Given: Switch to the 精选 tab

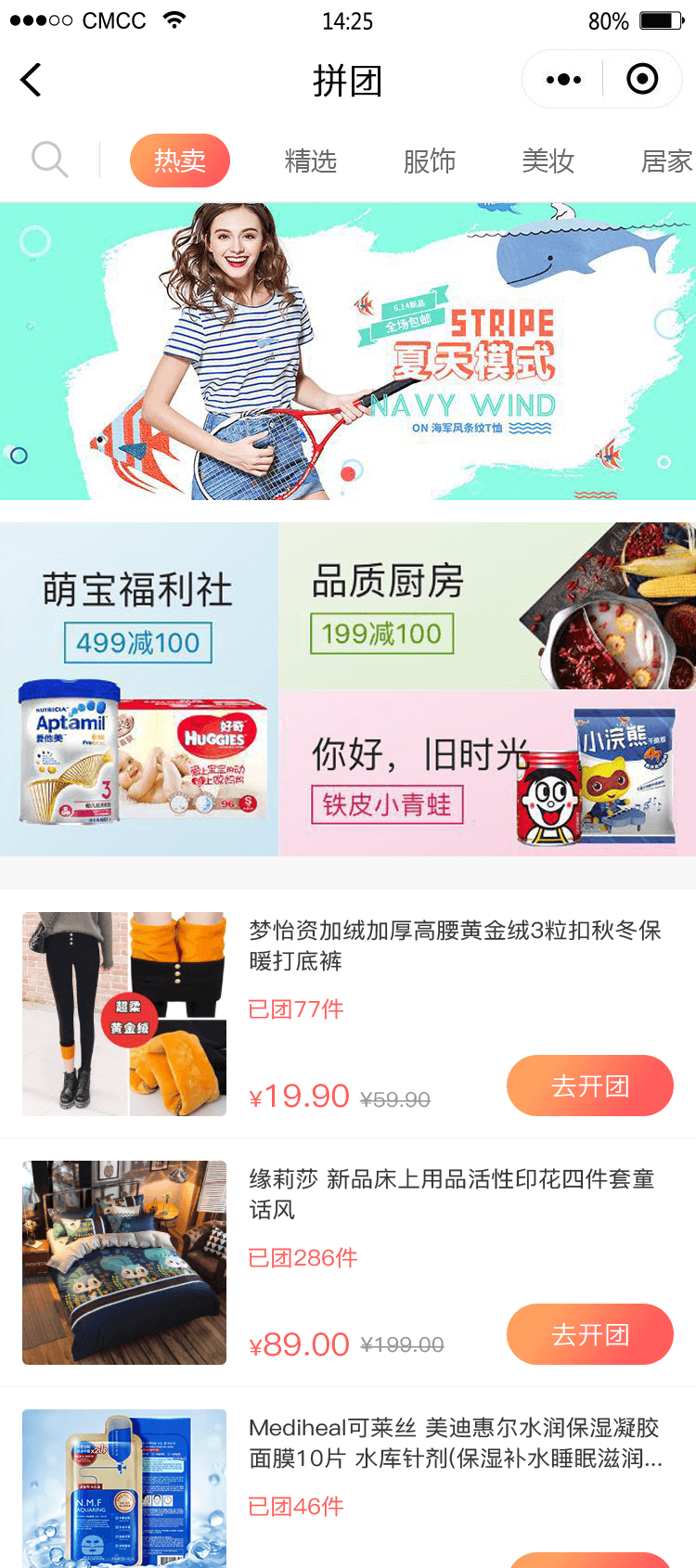Looking at the screenshot, I should click(310, 161).
